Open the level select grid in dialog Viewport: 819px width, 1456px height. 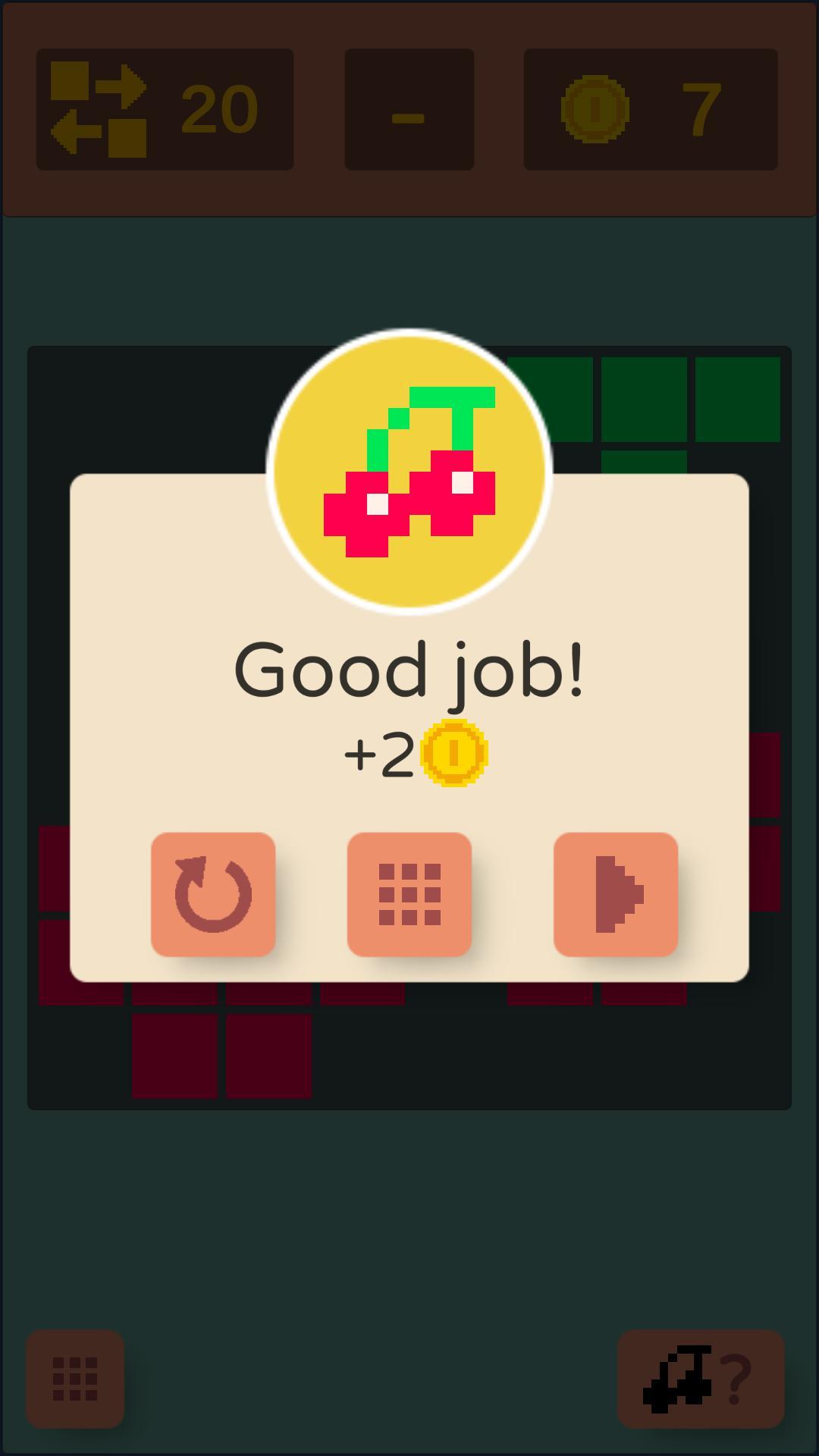409,894
